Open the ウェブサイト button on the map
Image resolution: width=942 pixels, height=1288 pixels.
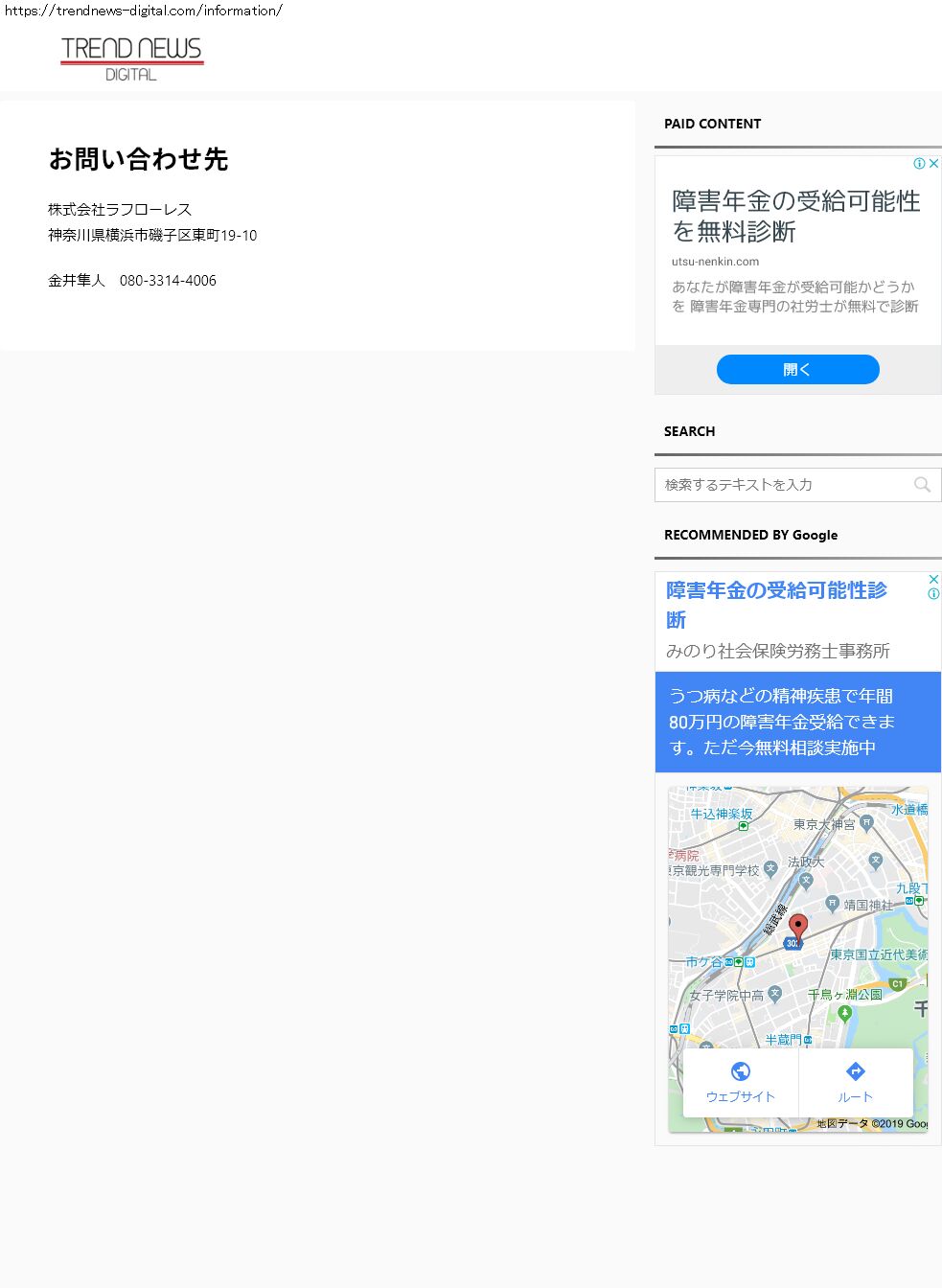pos(740,1083)
